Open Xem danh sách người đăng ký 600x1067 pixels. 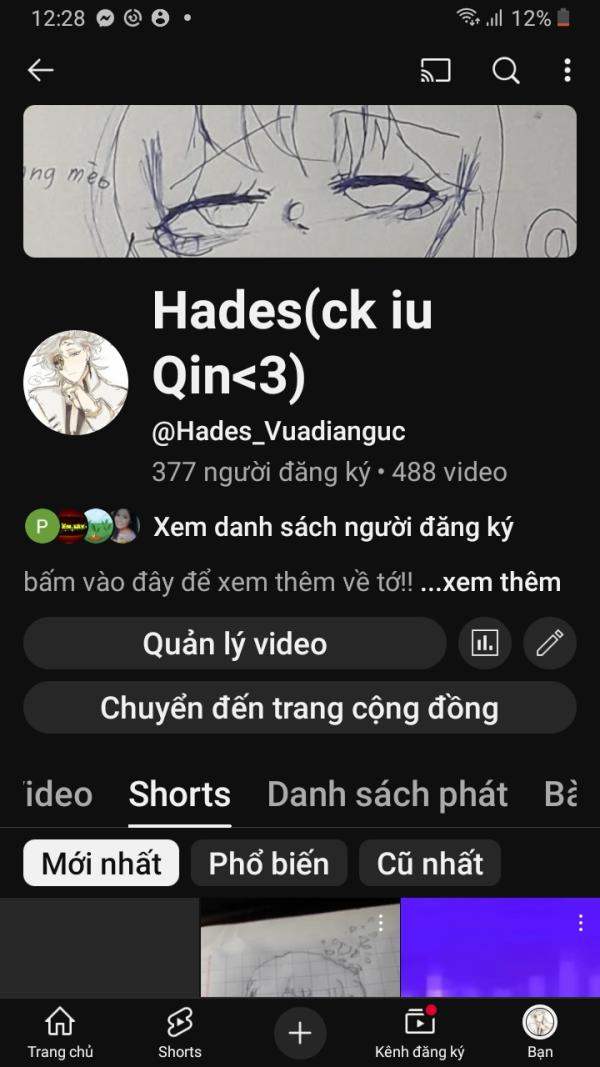click(x=333, y=527)
